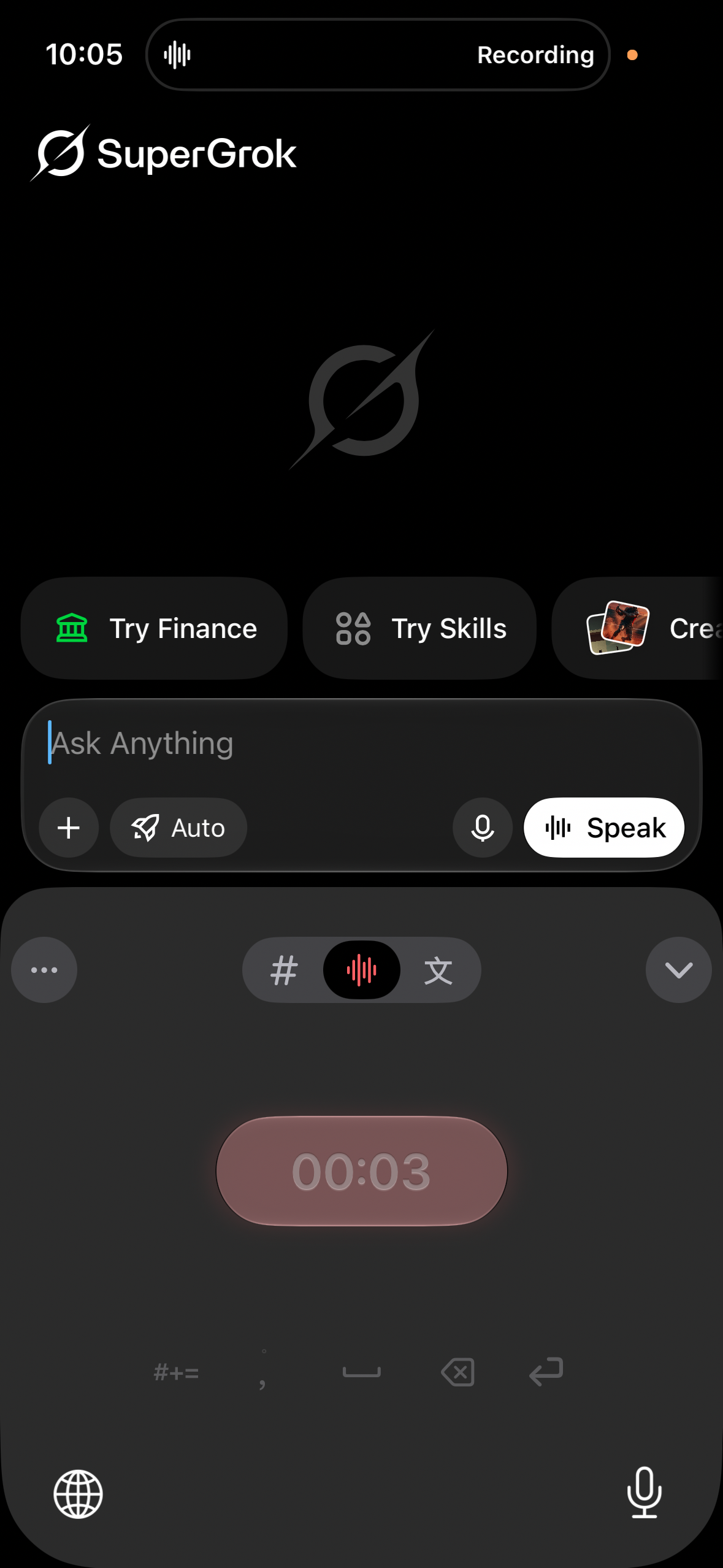Collapse the keyboard with the chevron
This screenshot has height=1568, width=723.
click(x=679, y=970)
